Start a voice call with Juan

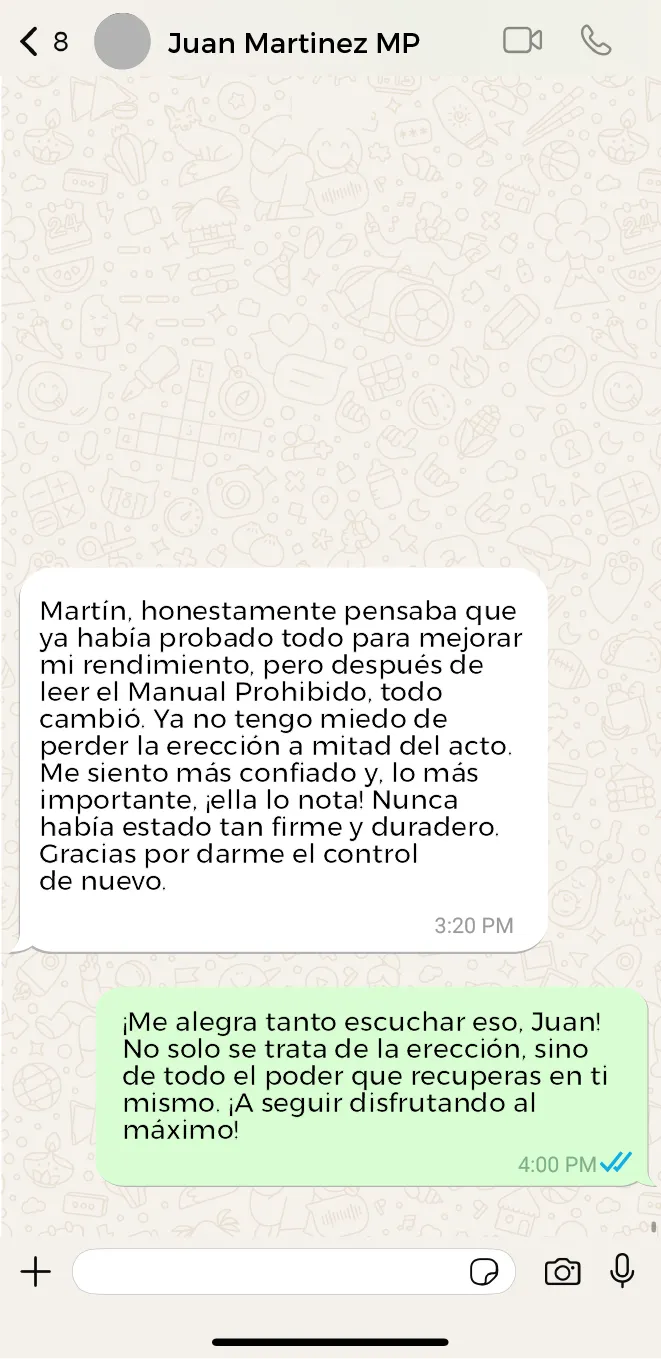(x=595, y=41)
